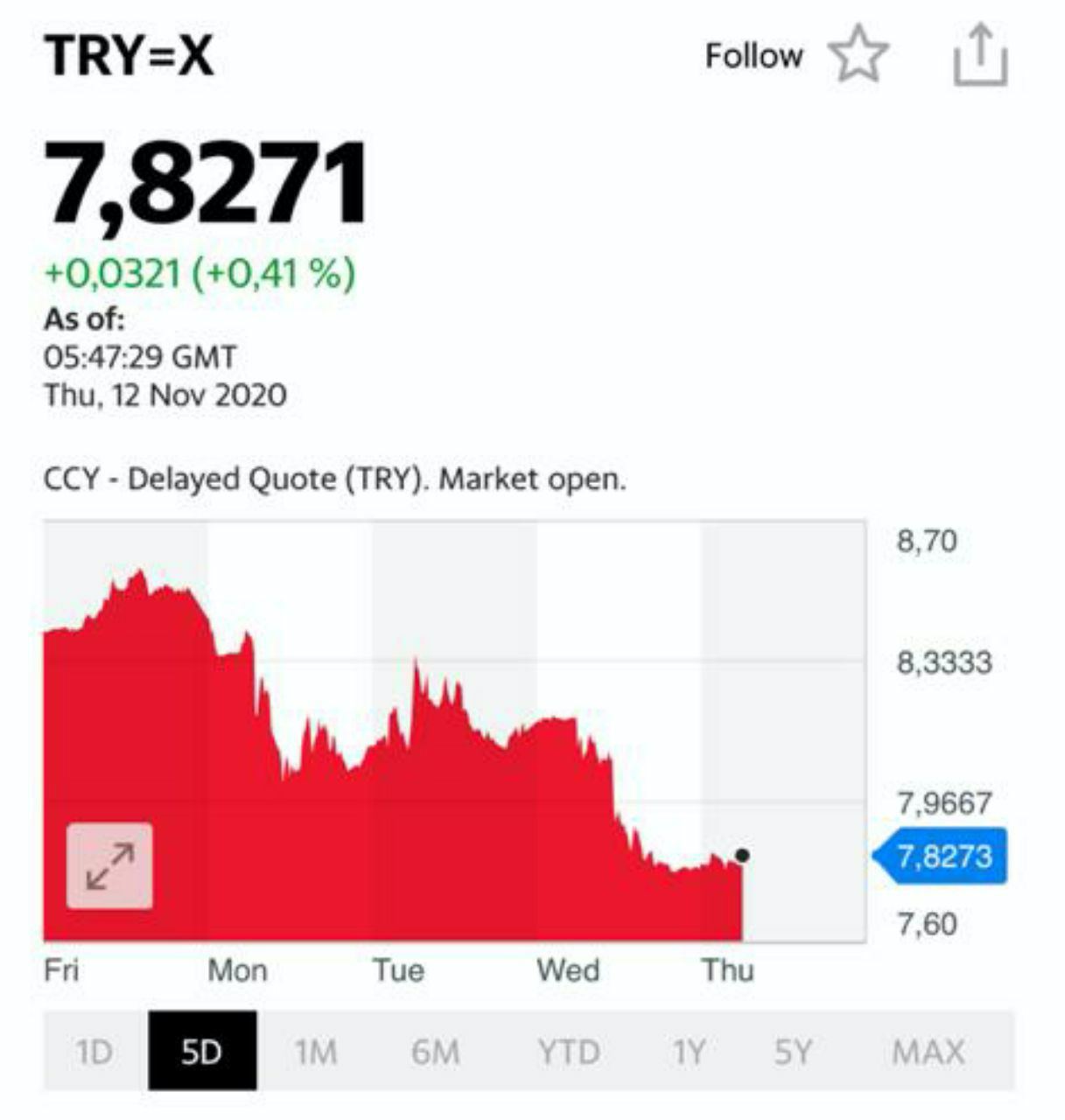Select the 5D chart range
1065x1120 pixels.
202,1051
